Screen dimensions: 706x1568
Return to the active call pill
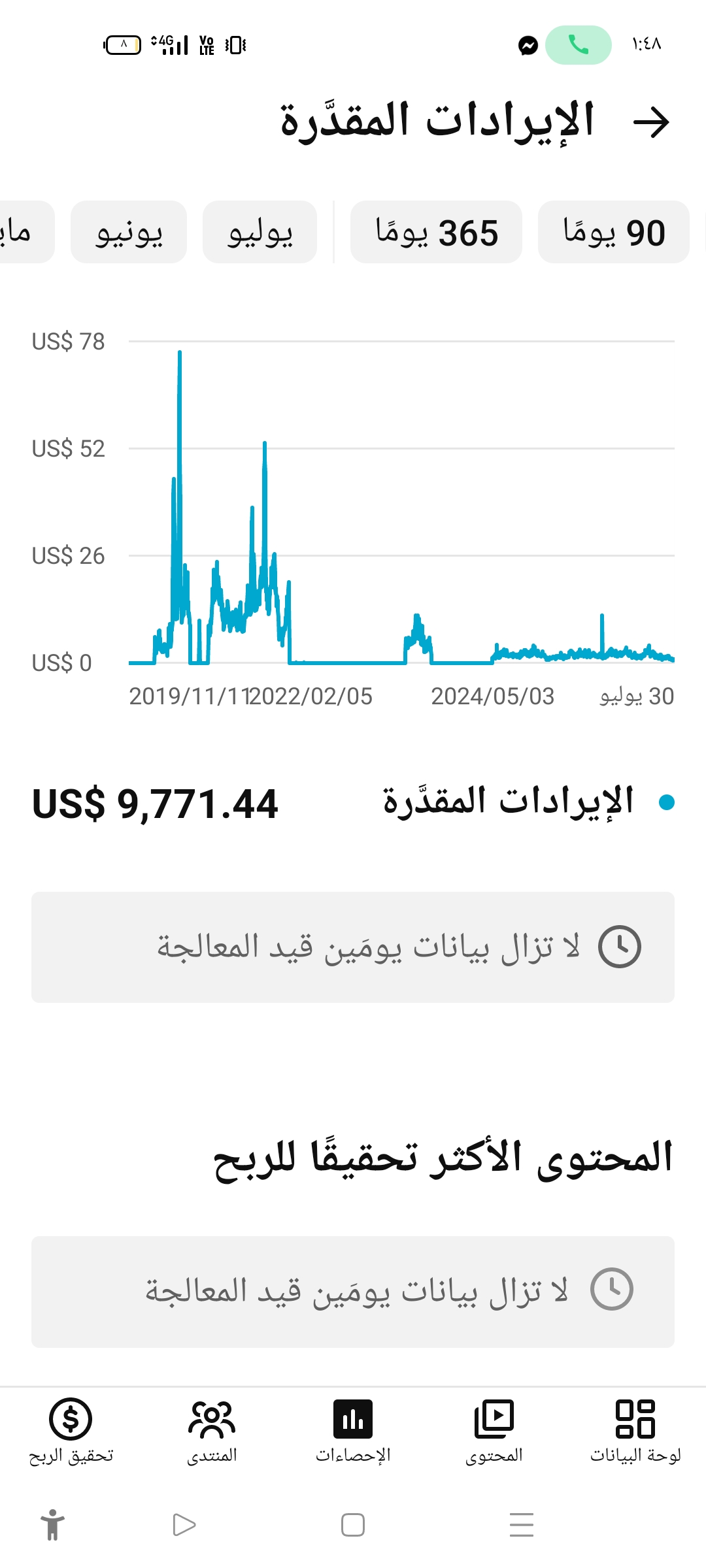pos(579,45)
